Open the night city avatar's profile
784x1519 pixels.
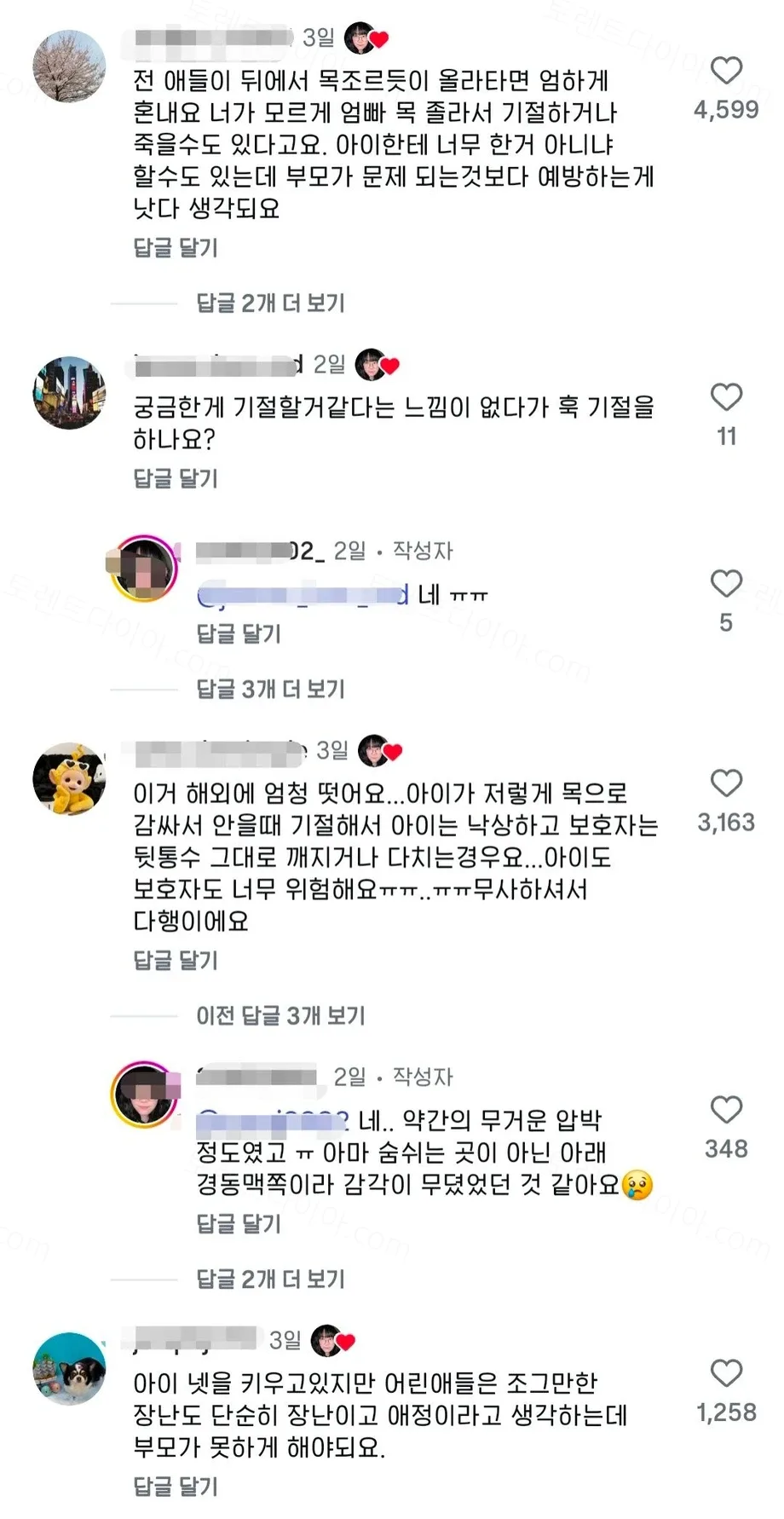point(69,393)
